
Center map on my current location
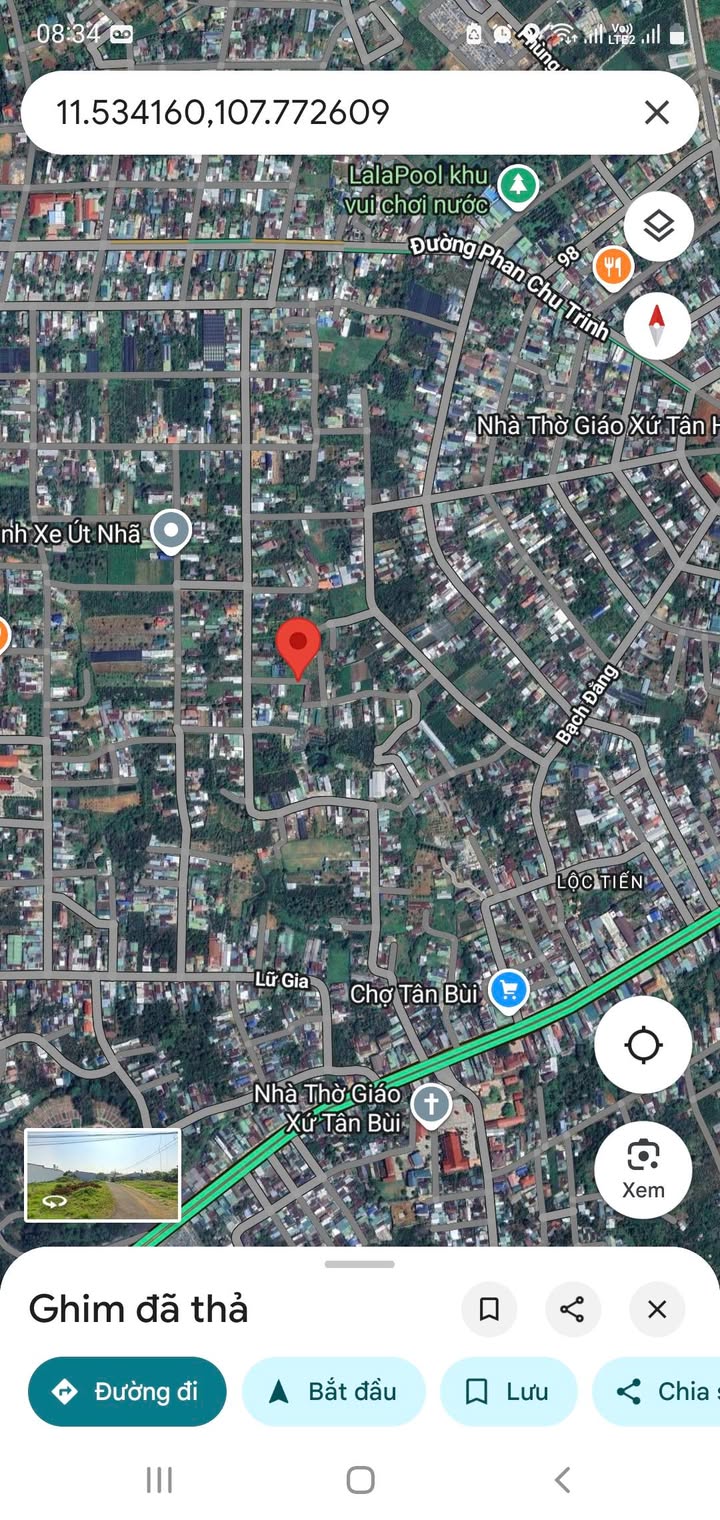(x=643, y=1045)
